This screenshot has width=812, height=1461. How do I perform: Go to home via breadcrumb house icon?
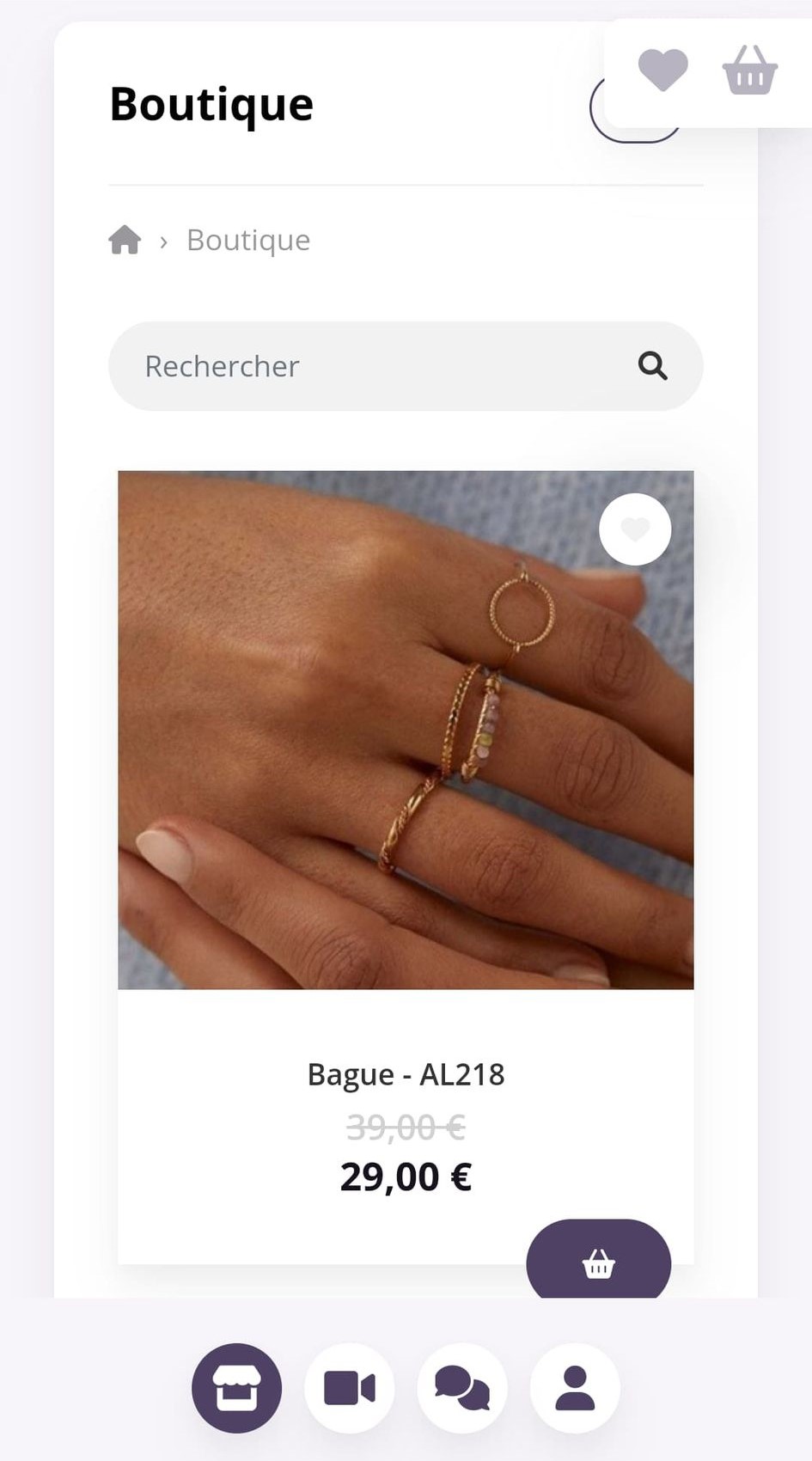pos(125,240)
